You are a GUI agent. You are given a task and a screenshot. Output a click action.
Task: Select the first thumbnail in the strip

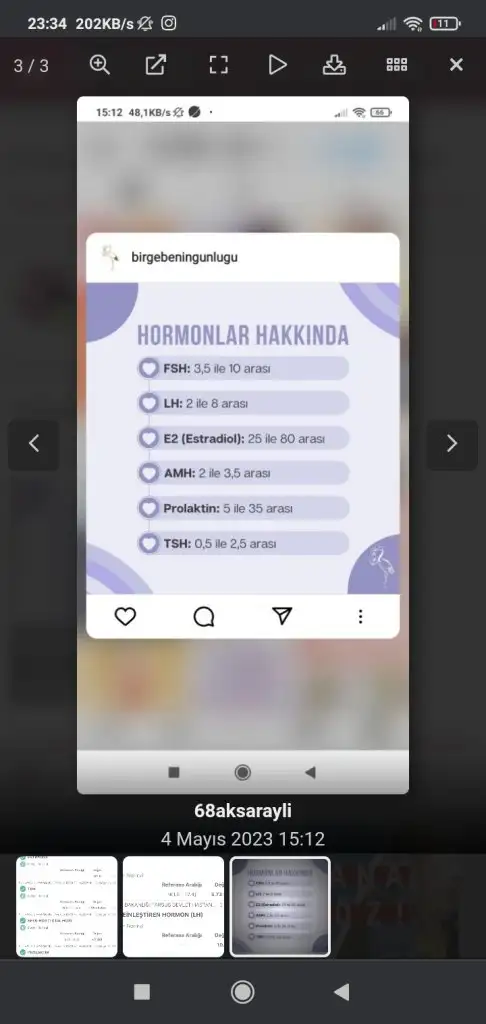click(x=67, y=906)
